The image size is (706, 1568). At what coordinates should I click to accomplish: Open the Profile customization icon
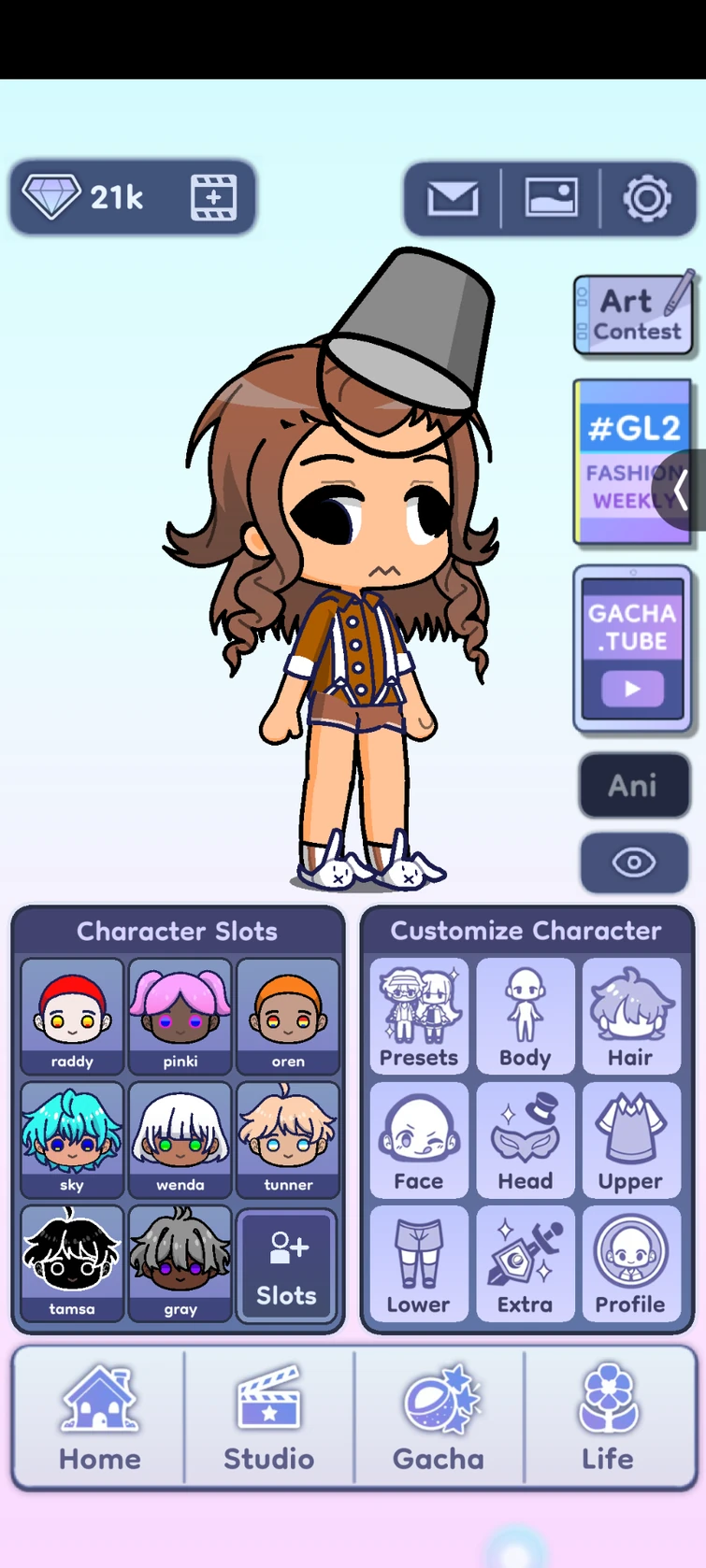point(630,1263)
